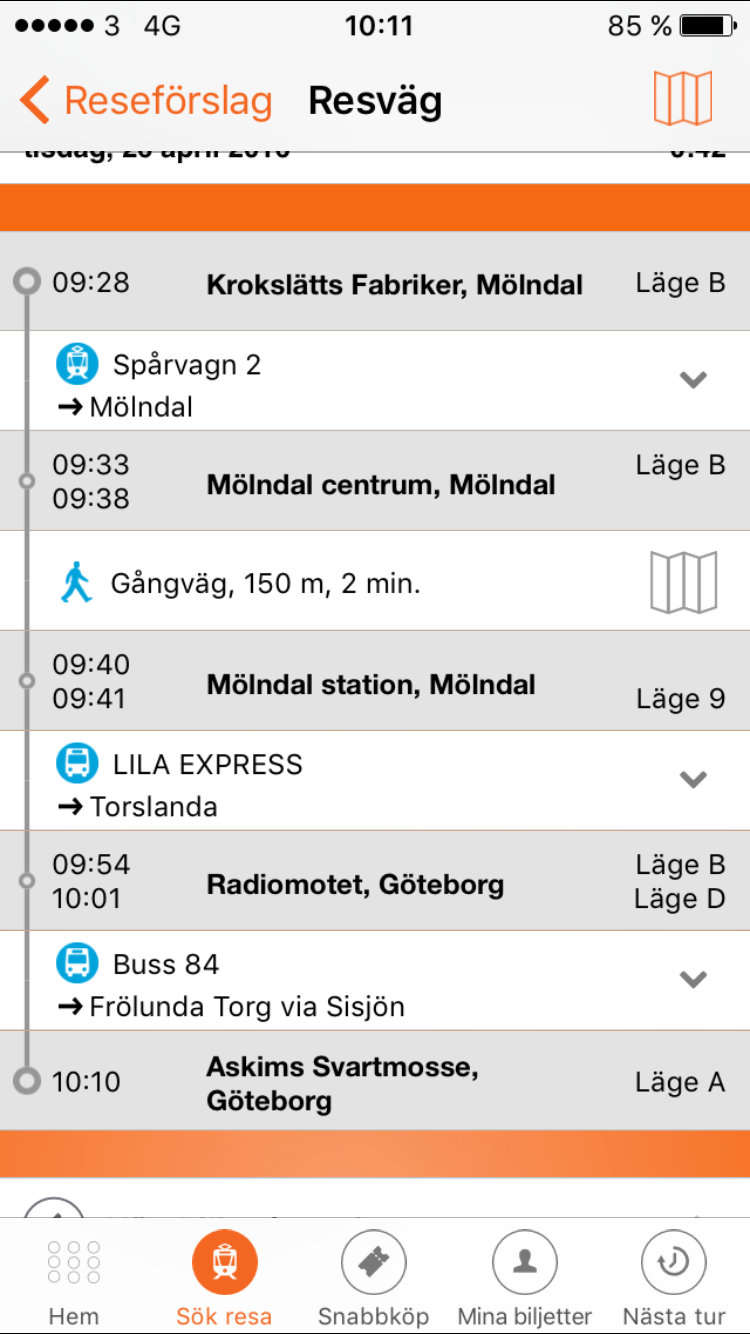Go back to Reseförslag
The image size is (750, 1334).
click(146, 101)
